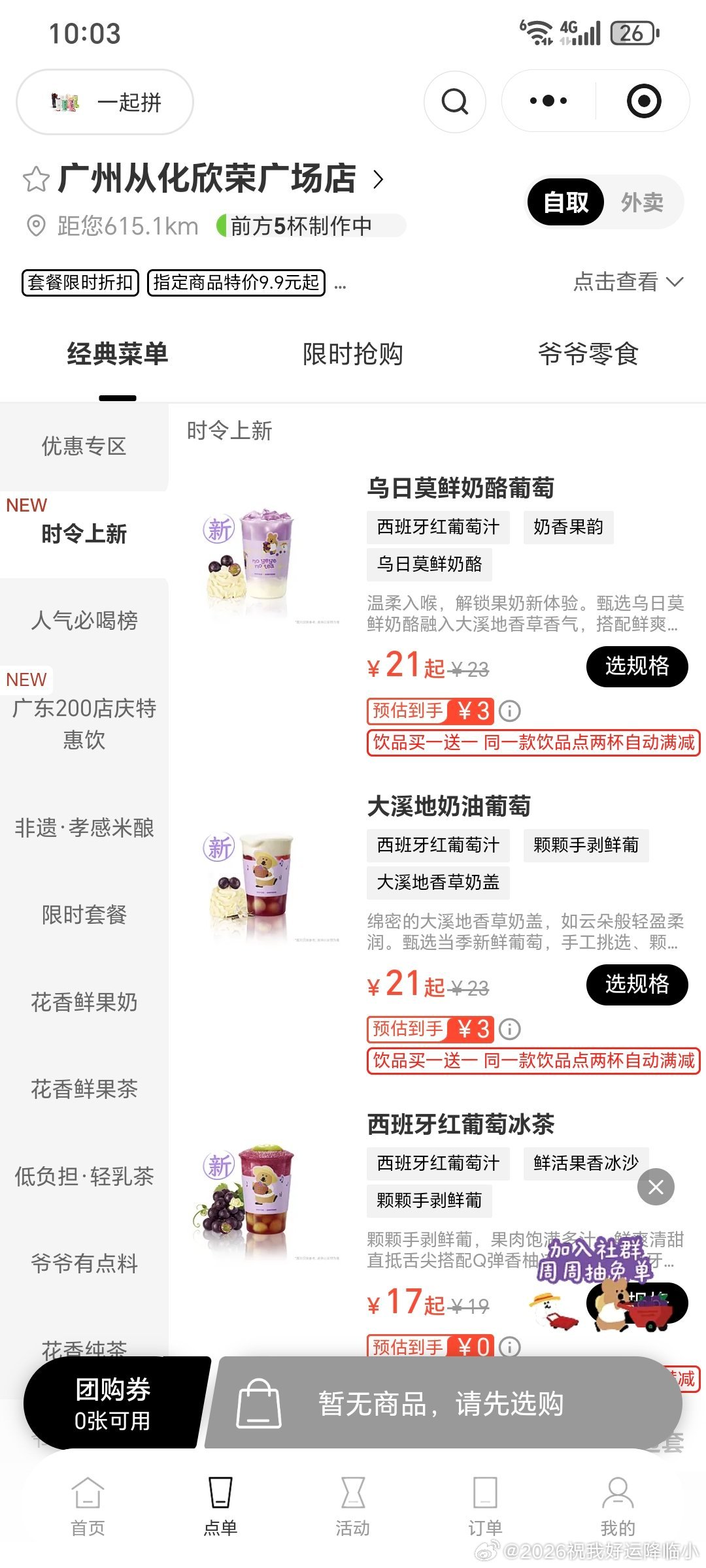Close the mini program
This screenshot has width=706, height=1568.
click(643, 101)
